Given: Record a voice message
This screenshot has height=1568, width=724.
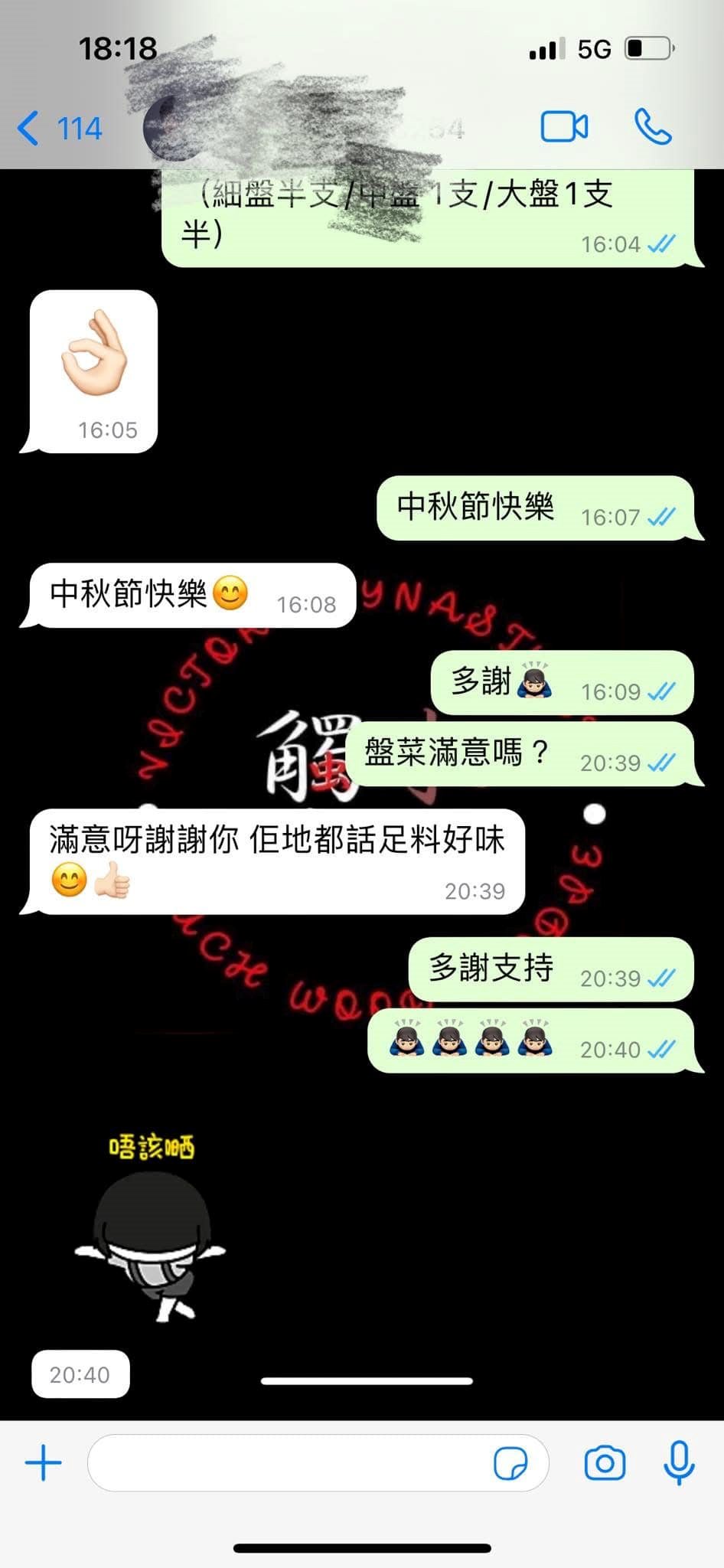Looking at the screenshot, I should (x=679, y=1463).
